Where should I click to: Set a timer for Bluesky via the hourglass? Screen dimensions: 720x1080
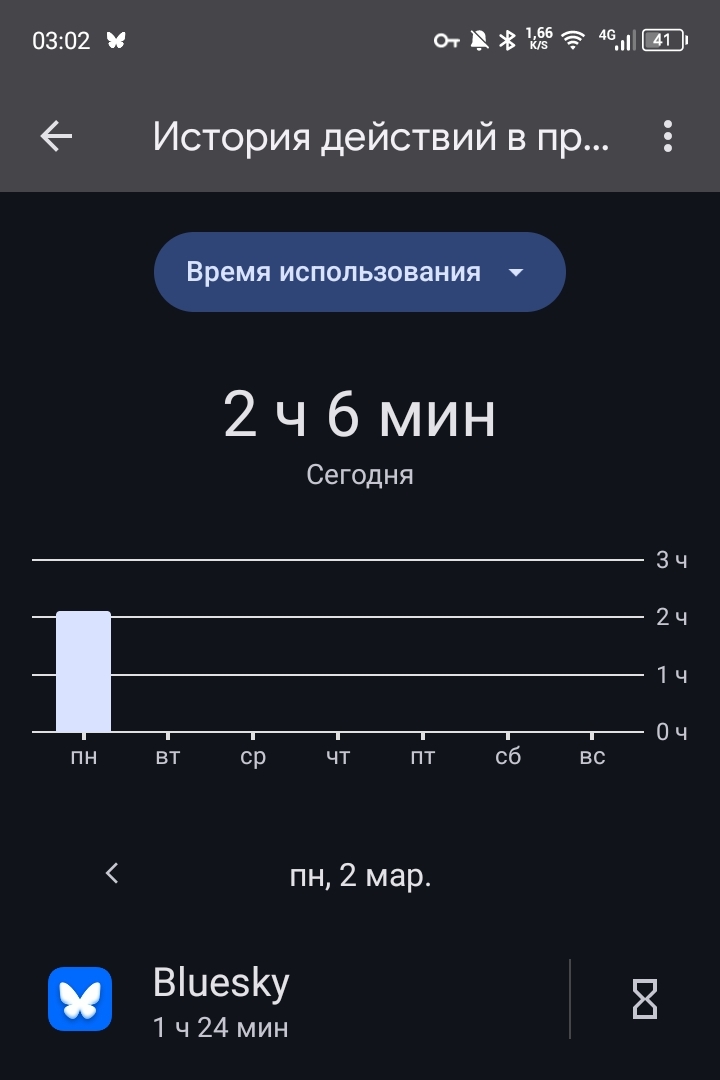pos(645,999)
